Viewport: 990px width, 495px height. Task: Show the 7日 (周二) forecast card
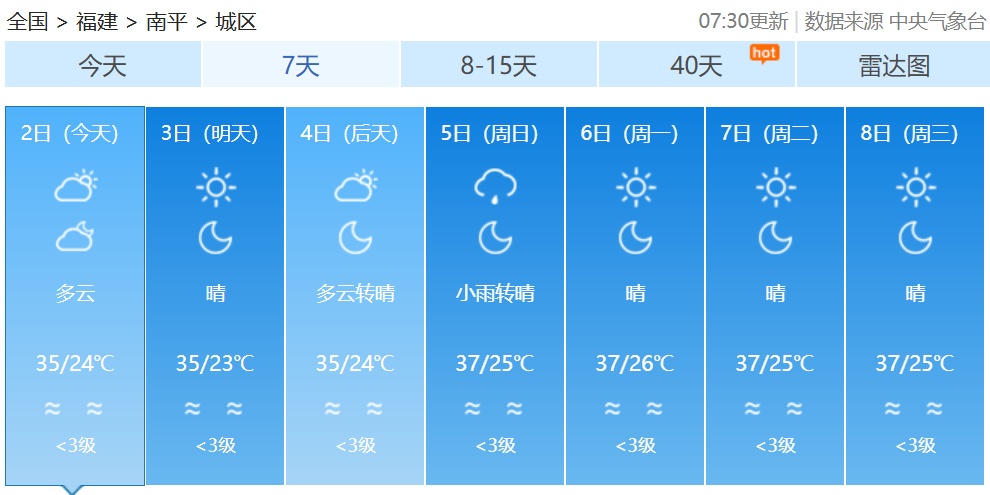pyautogui.click(x=775, y=295)
